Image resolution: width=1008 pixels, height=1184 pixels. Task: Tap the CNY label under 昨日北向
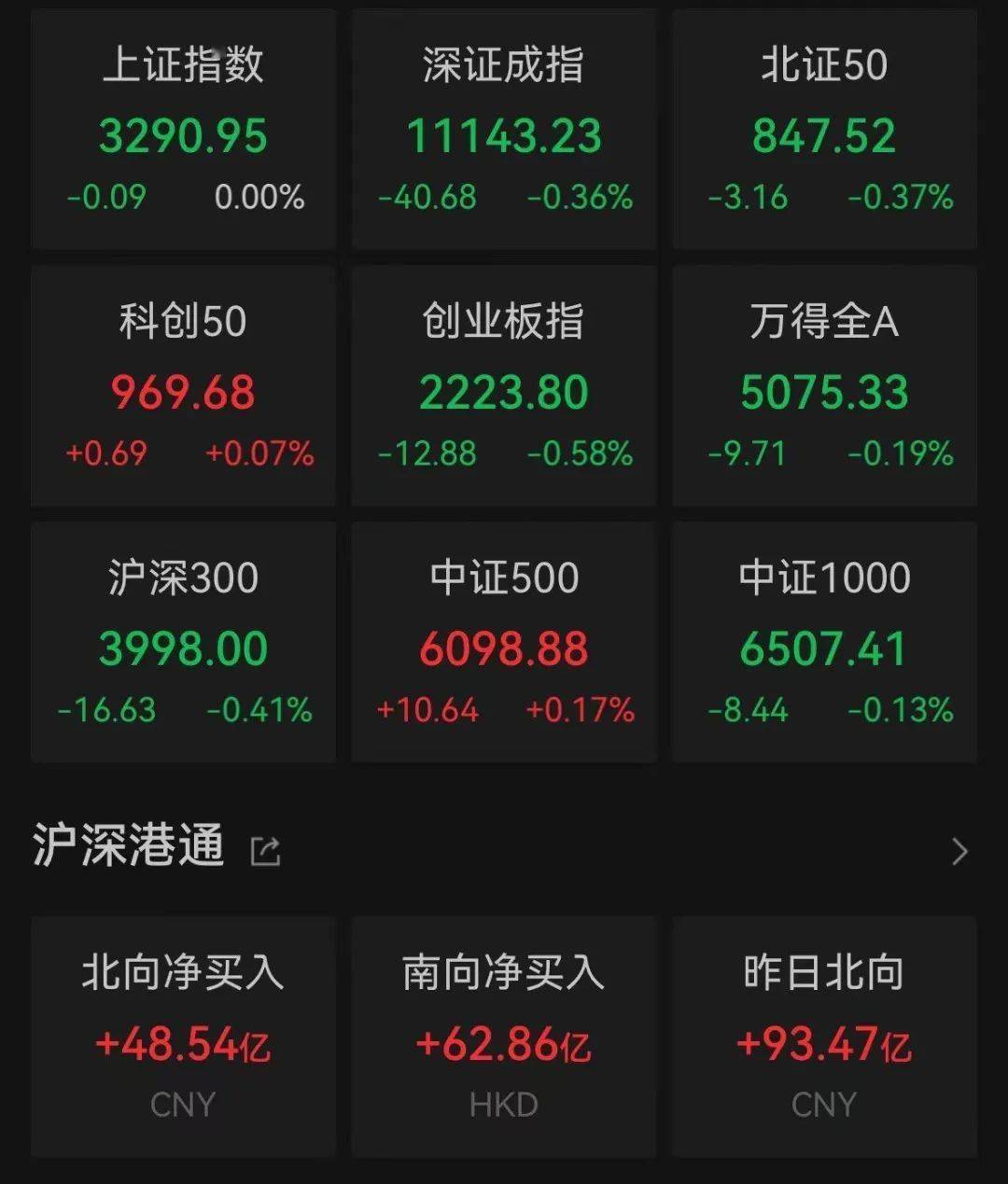coord(824,1105)
